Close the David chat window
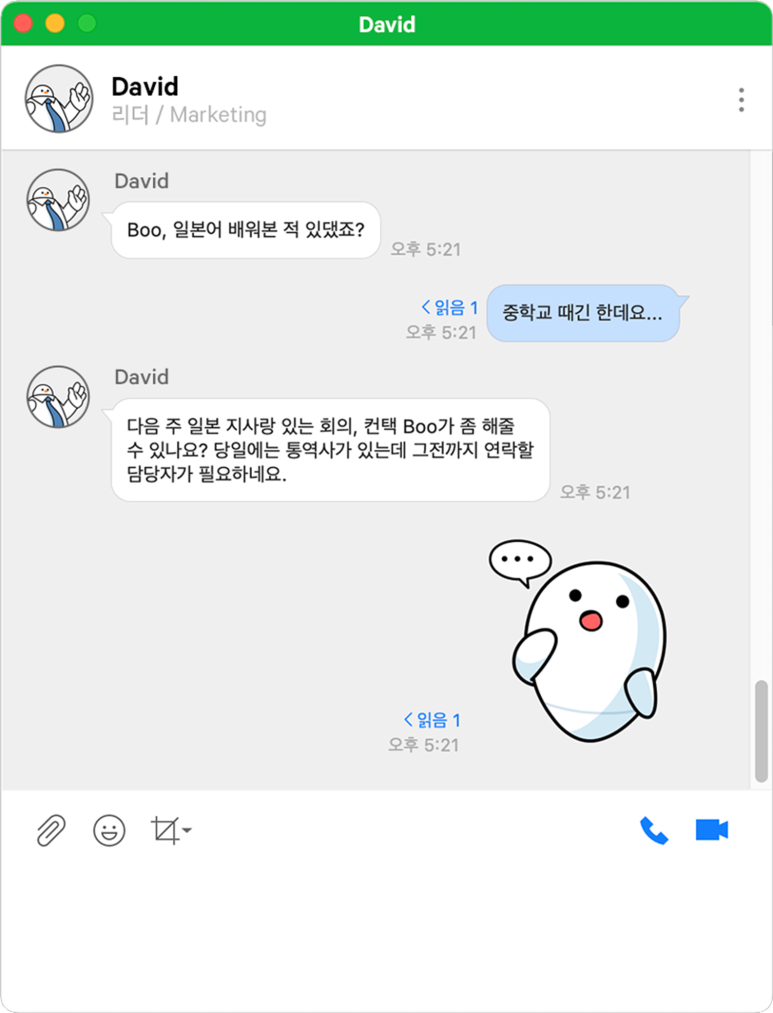 22,23
